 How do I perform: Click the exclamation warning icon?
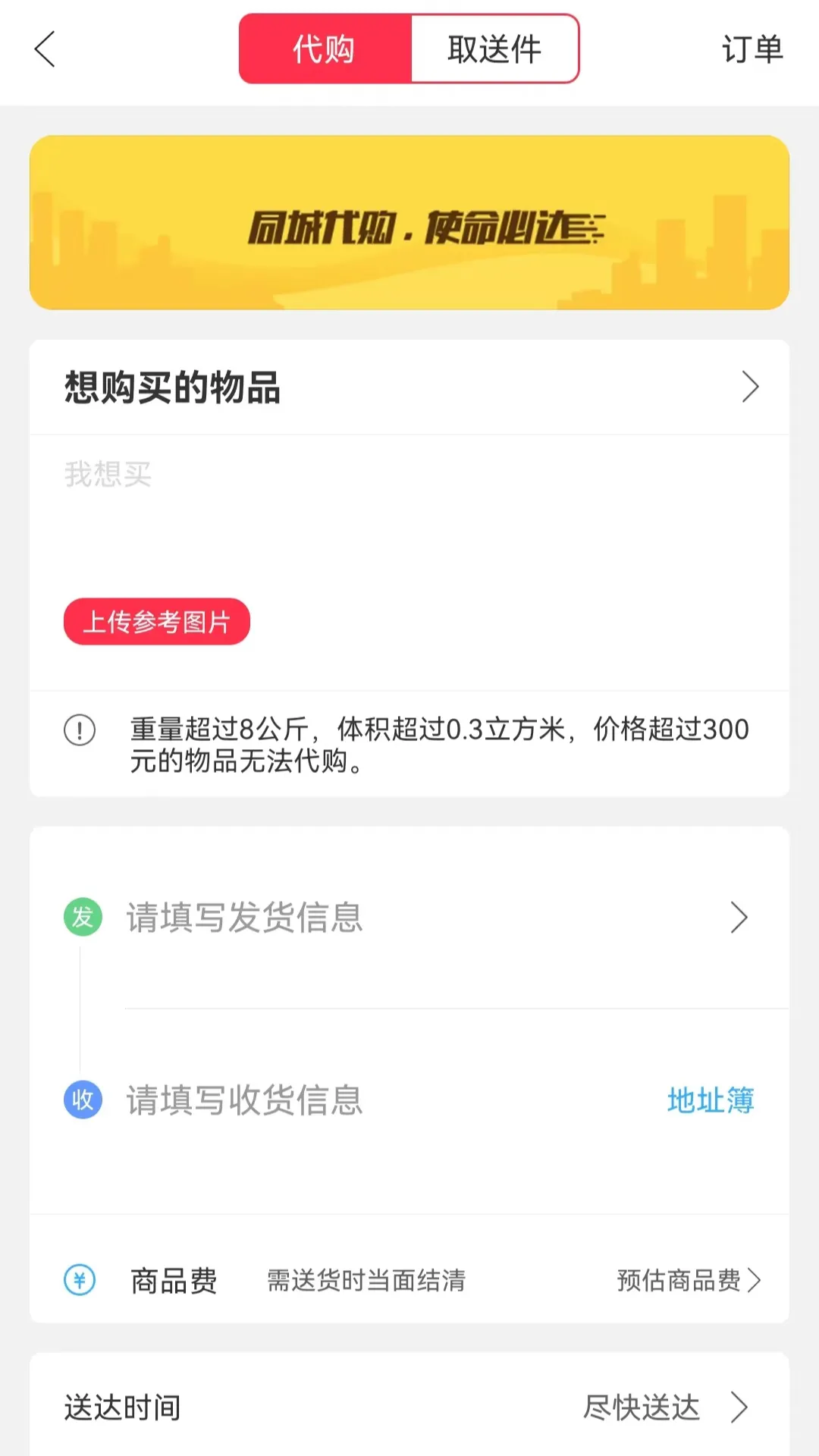(x=79, y=730)
